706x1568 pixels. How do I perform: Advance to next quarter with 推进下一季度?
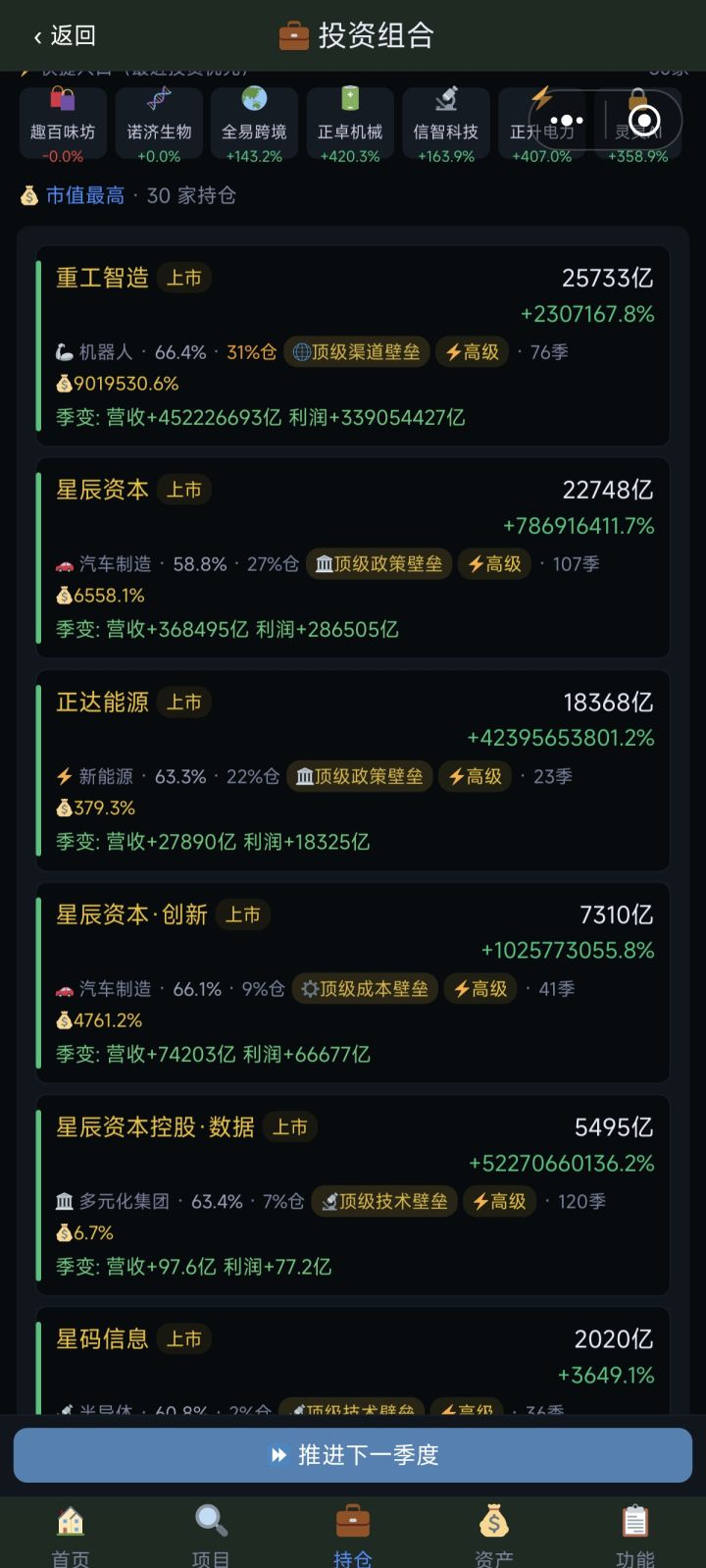(x=353, y=1454)
